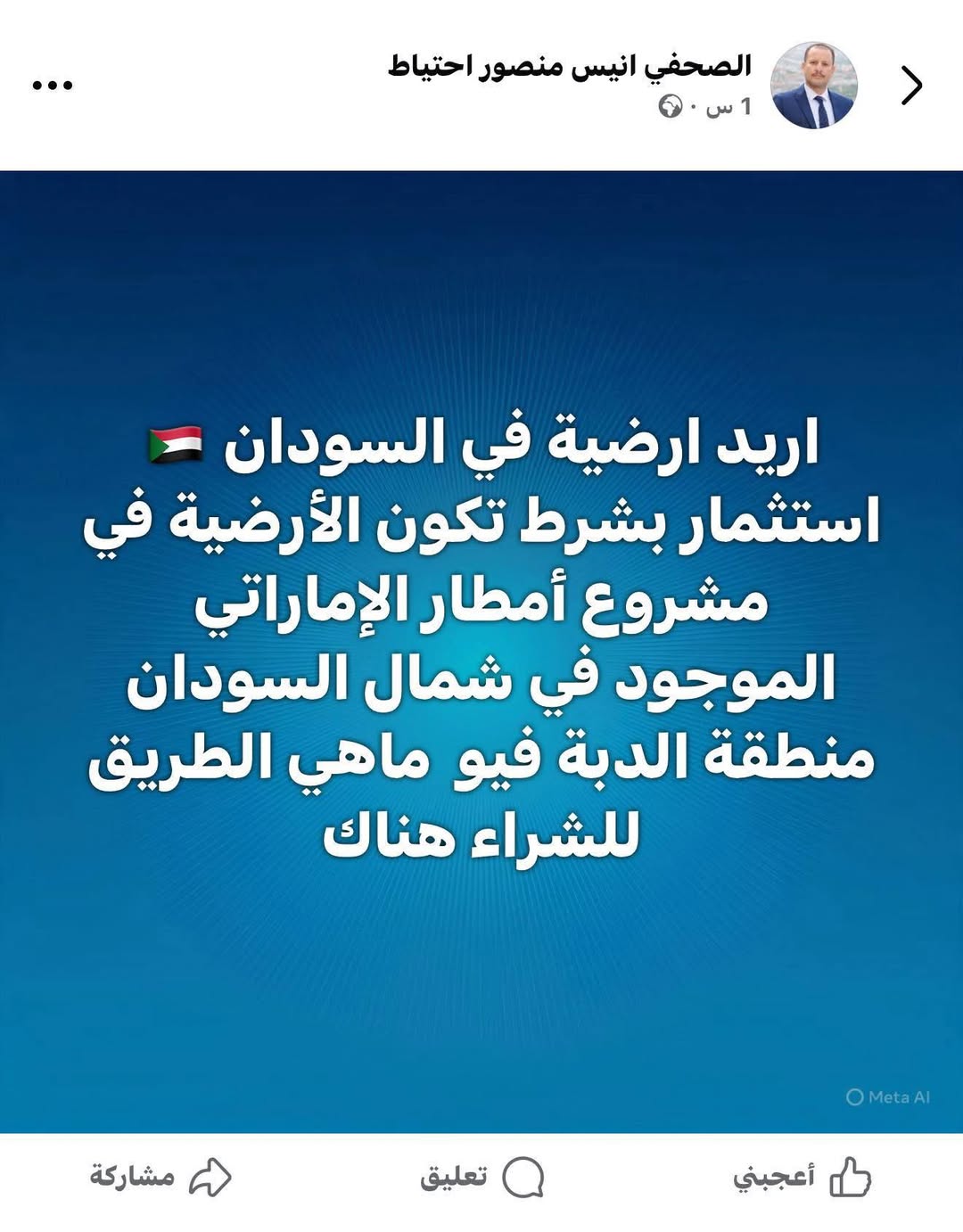Open the three-dot post options menu

tap(52, 86)
